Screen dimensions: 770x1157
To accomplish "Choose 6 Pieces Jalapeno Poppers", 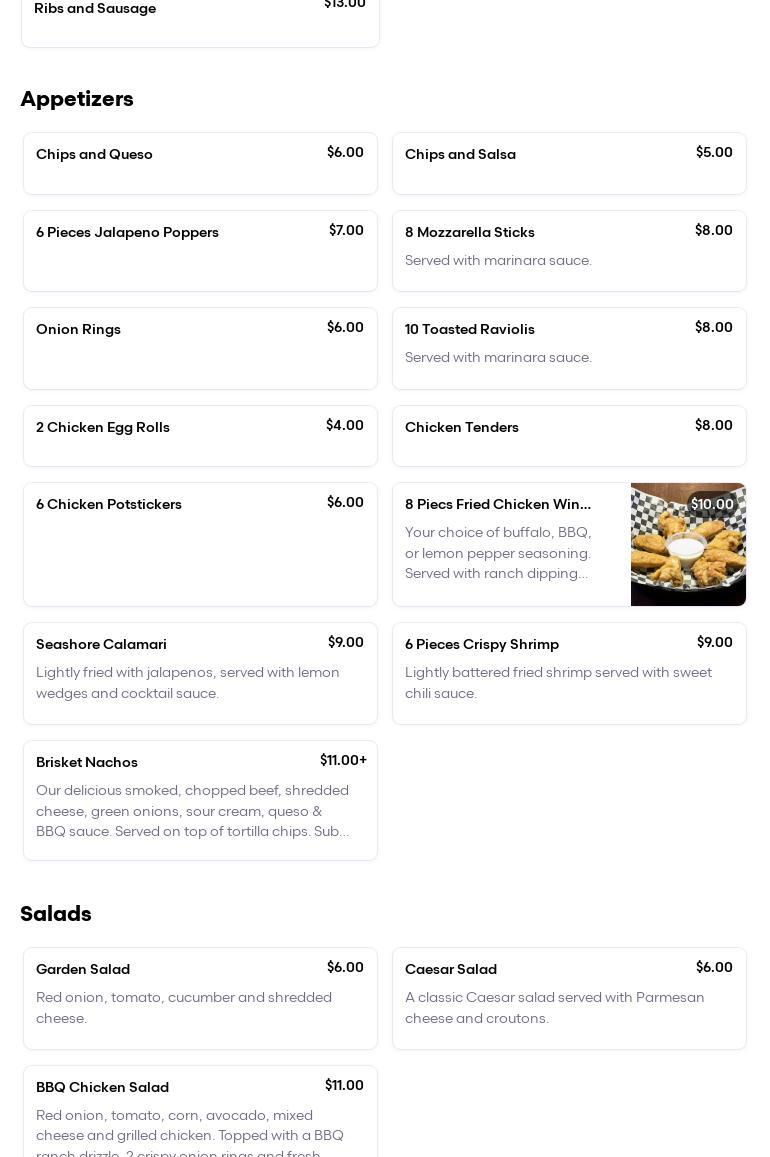I will [200, 250].
